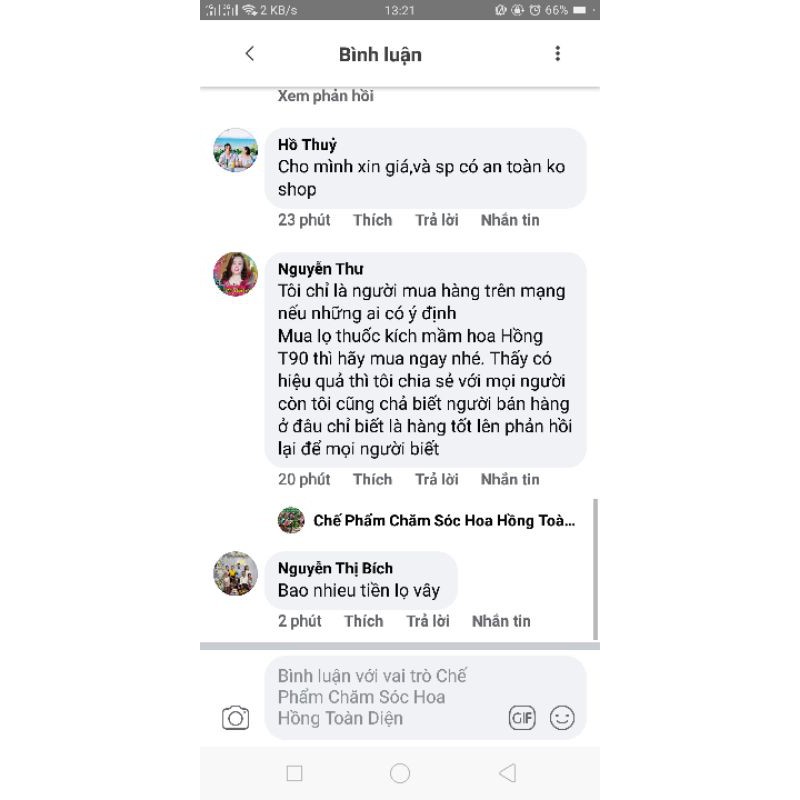Like Nguyễn Thư's comment

tap(372, 479)
